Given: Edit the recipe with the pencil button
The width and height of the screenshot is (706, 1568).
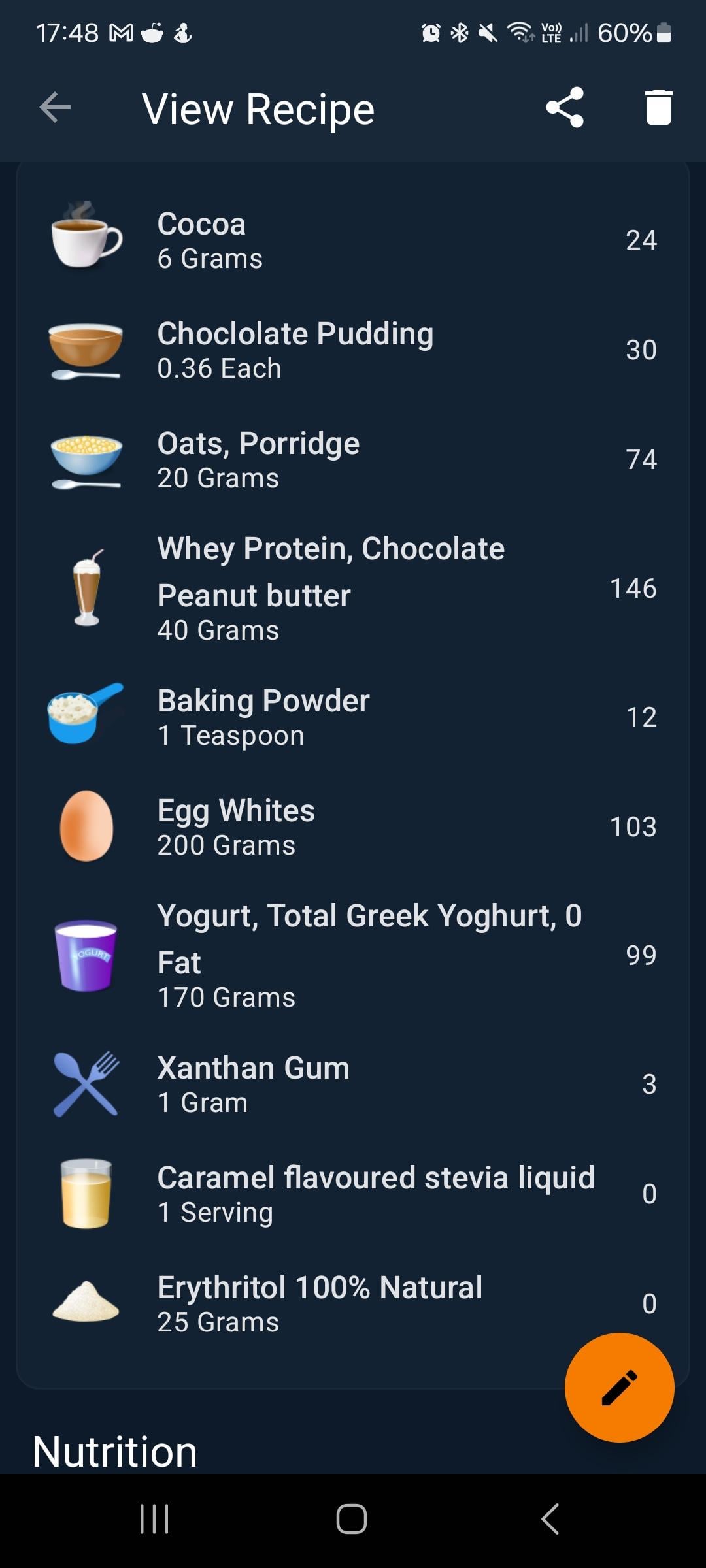Looking at the screenshot, I should tap(619, 1387).
